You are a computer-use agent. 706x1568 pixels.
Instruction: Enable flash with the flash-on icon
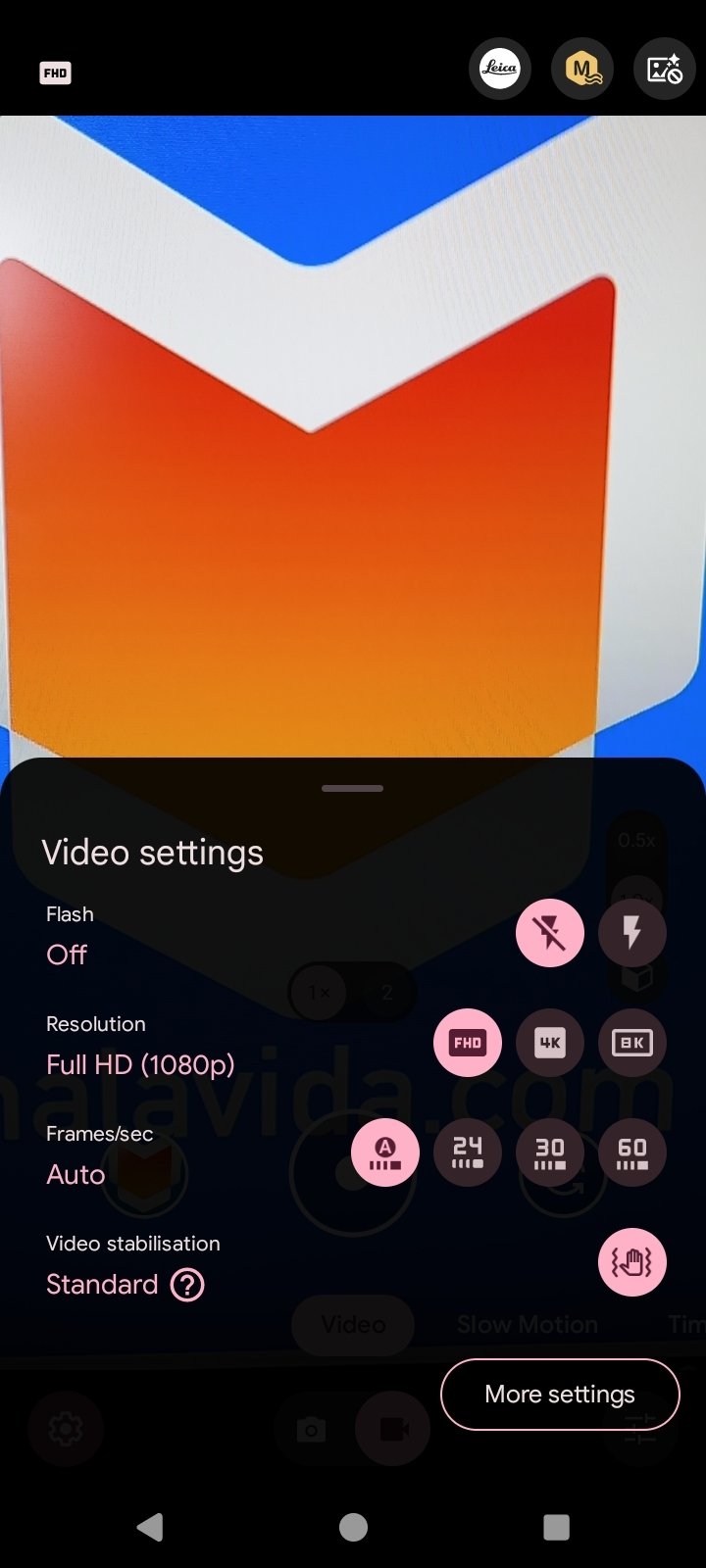click(632, 933)
